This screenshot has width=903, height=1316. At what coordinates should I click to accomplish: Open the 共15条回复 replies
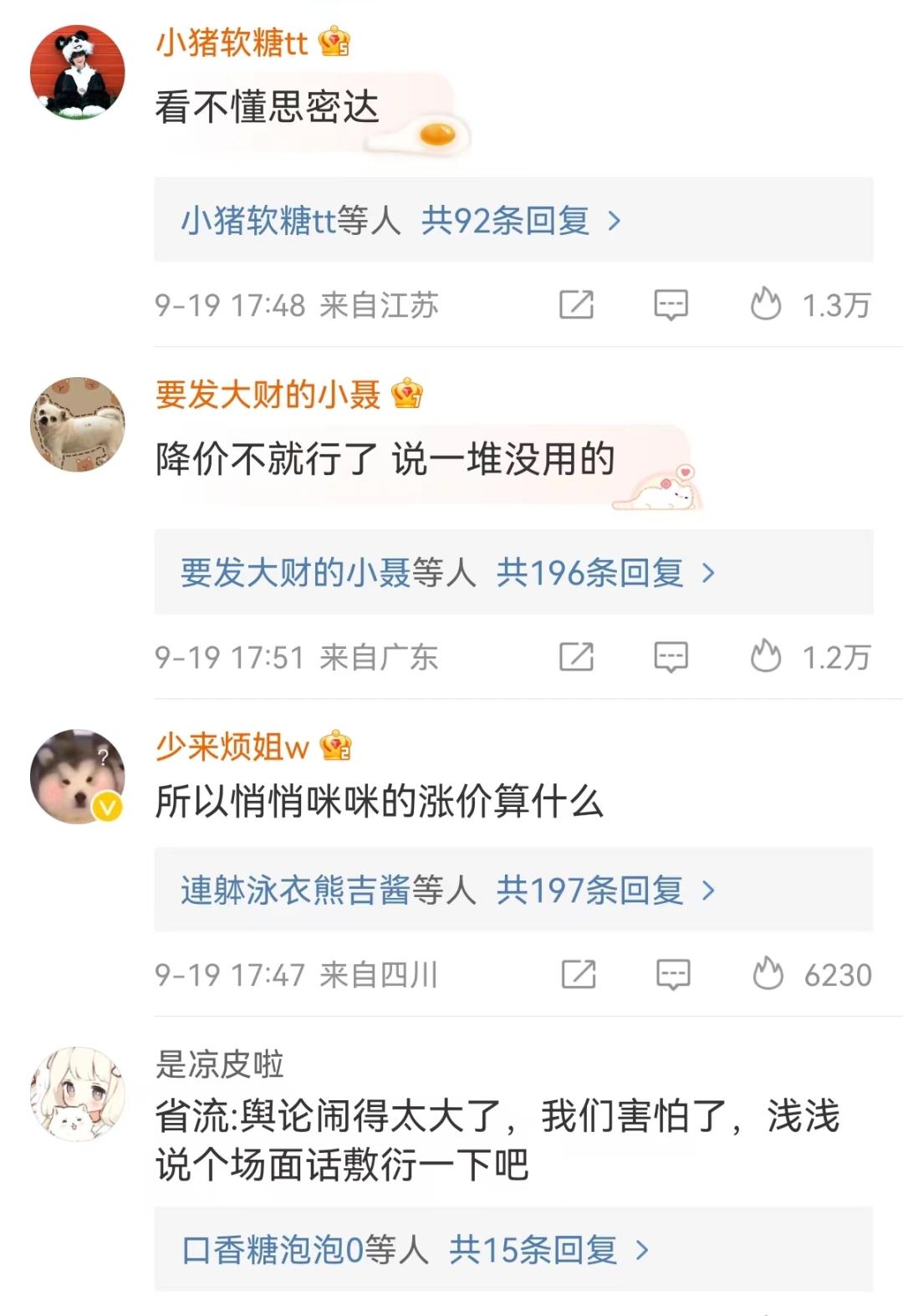549,1250
